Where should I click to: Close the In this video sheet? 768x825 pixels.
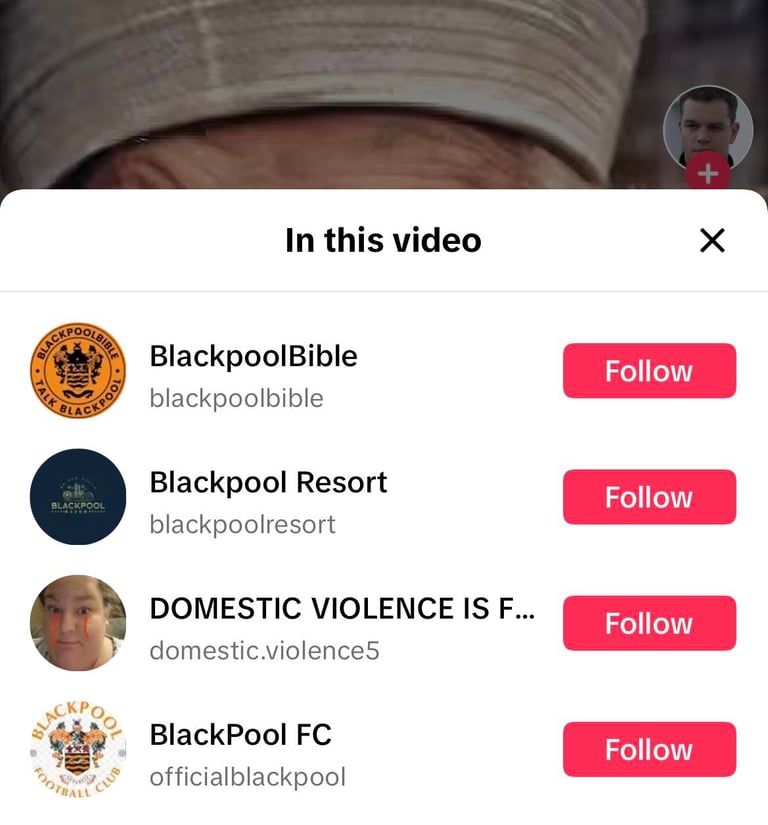tap(712, 240)
